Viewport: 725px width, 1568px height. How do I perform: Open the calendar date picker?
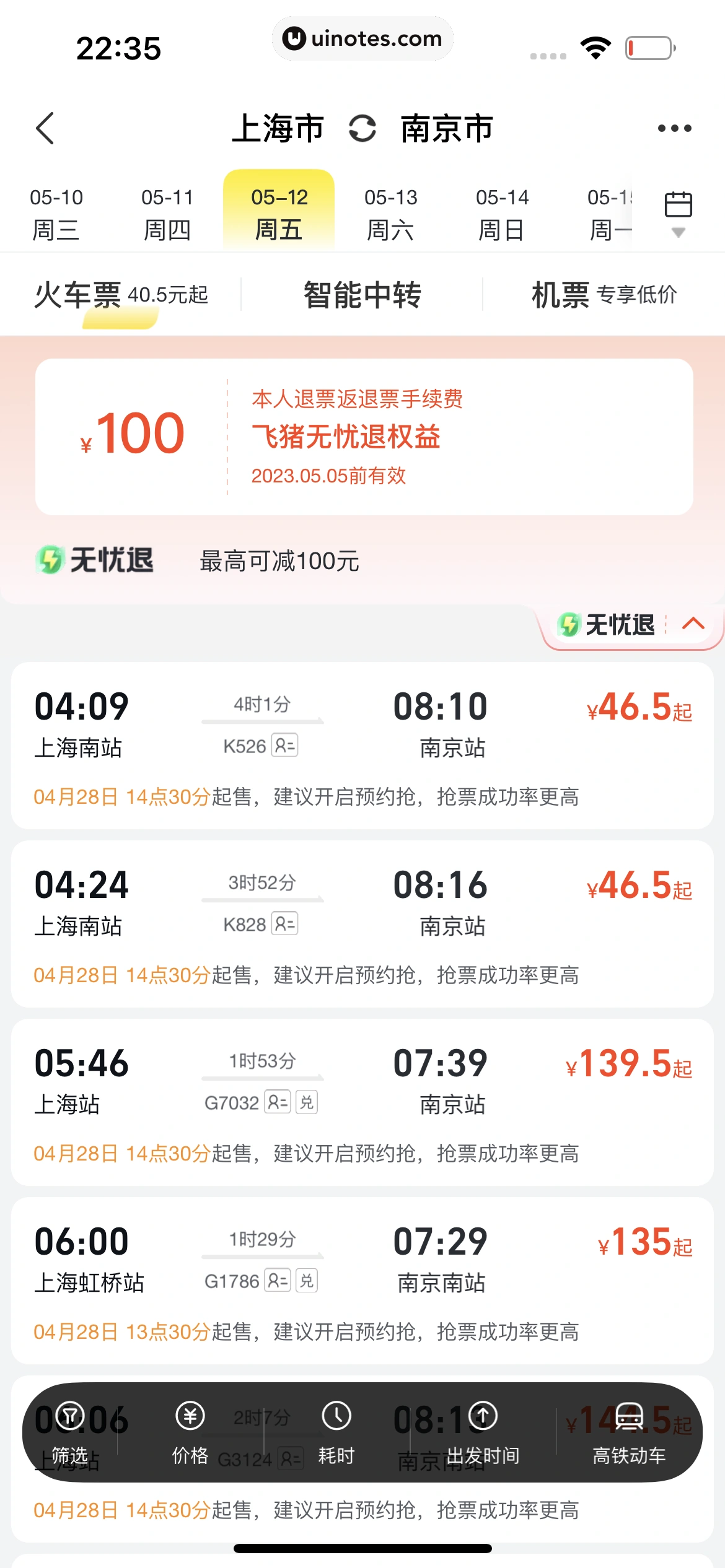click(x=679, y=213)
